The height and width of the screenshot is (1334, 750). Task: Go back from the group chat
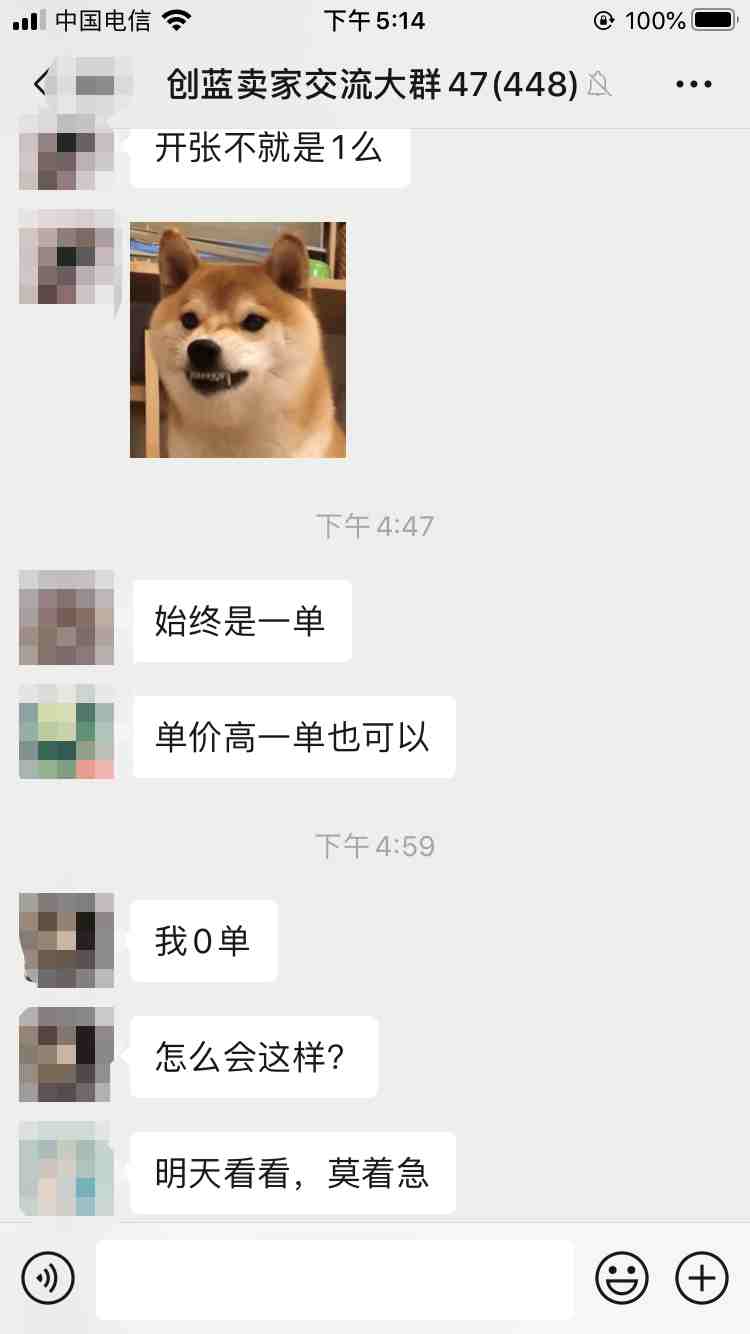[40, 84]
